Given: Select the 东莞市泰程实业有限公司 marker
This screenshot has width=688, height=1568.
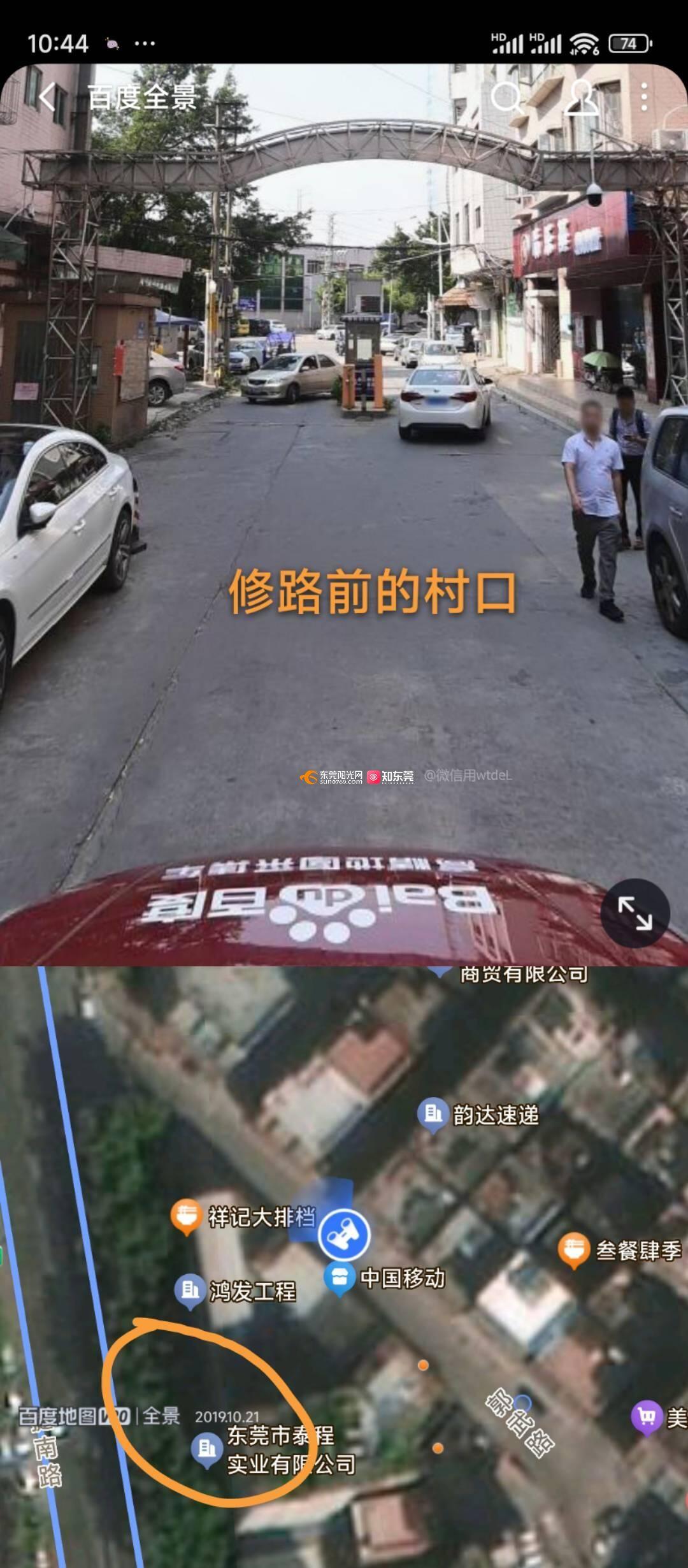Looking at the screenshot, I should (x=206, y=1448).
